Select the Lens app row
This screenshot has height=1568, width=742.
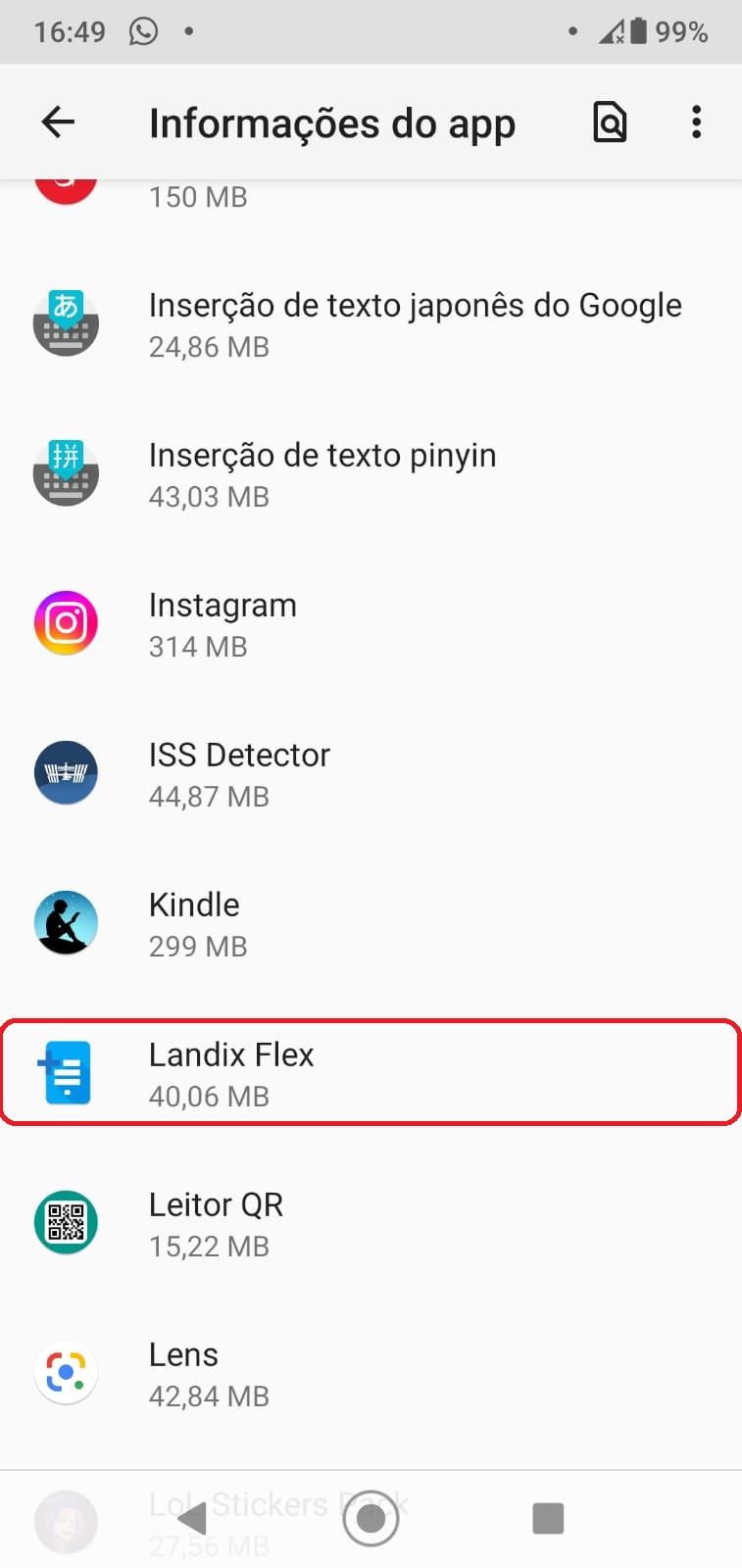pos(371,1374)
